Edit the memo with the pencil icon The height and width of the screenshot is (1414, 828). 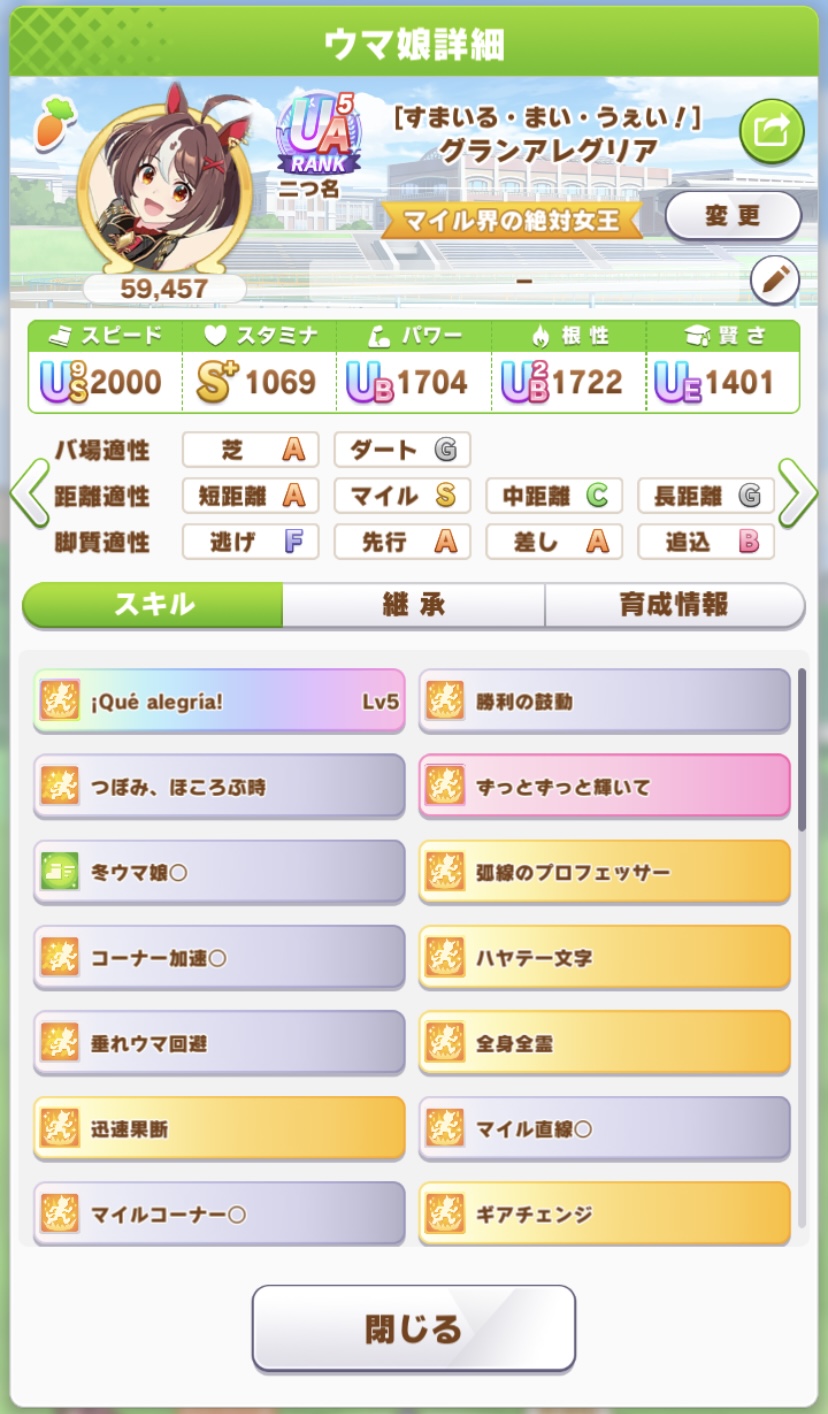click(x=774, y=281)
